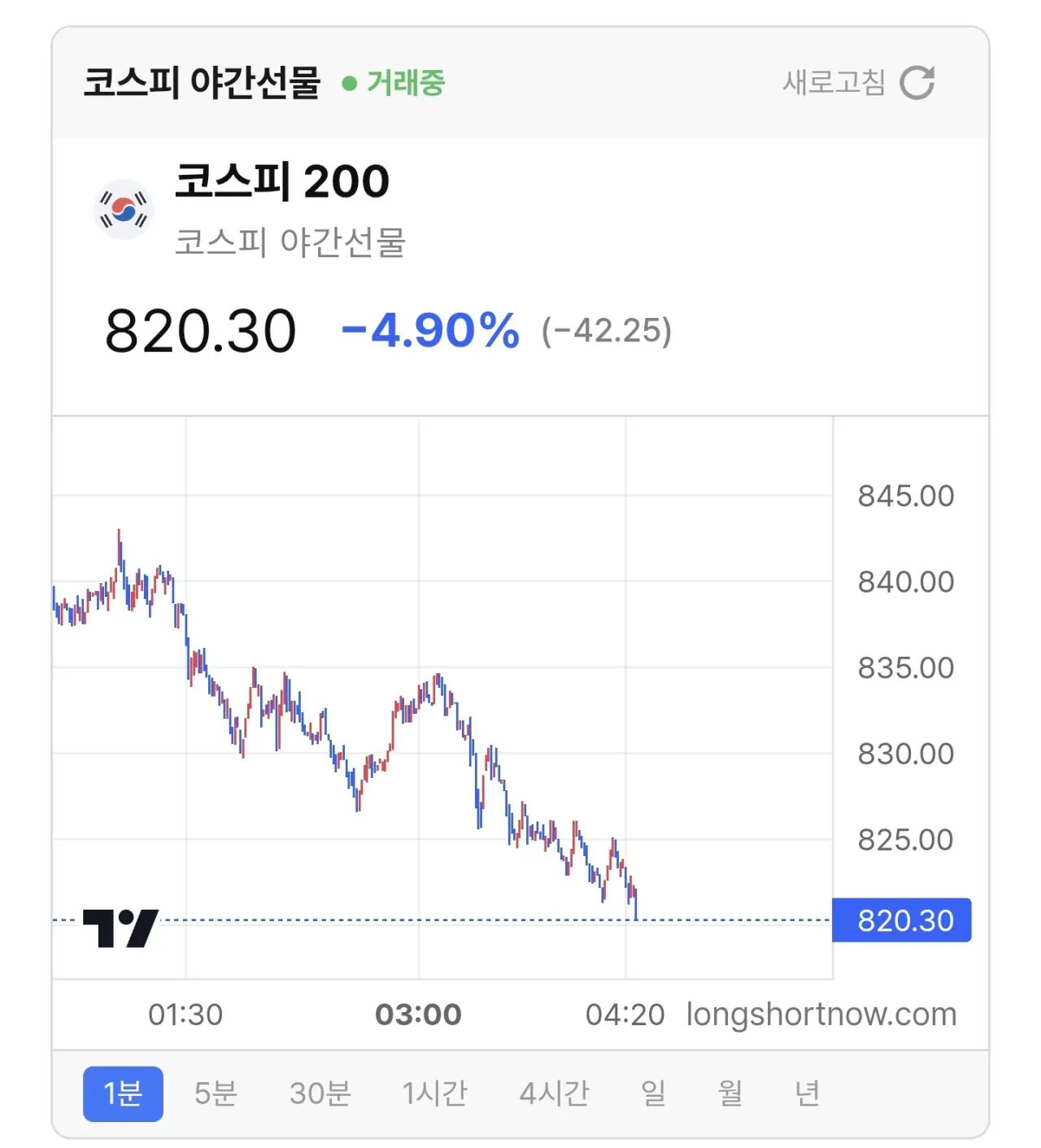Open the 년 yearly interval option
Image resolution: width=1041 pixels, height=1148 pixels.
tap(808, 1094)
